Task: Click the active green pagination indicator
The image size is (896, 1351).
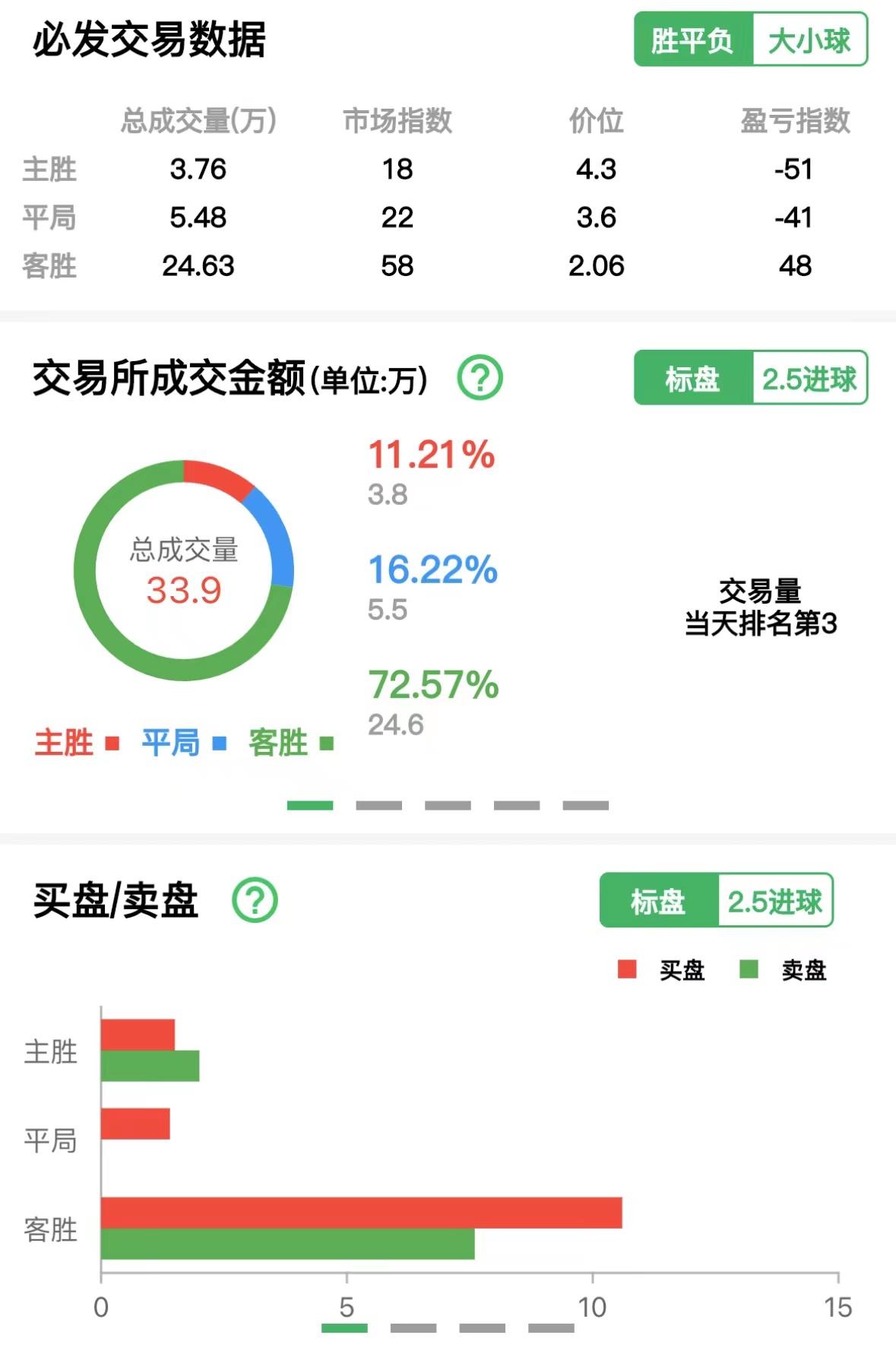Action: tap(308, 805)
